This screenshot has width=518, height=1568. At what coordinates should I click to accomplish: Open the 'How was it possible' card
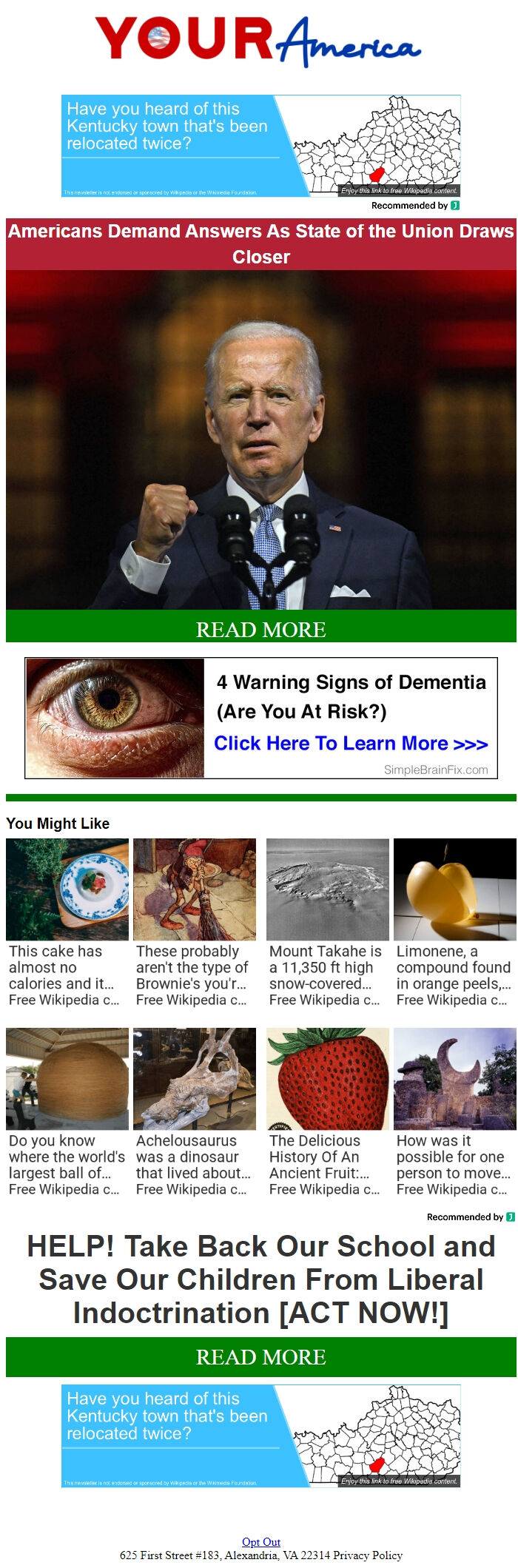[454, 1111]
